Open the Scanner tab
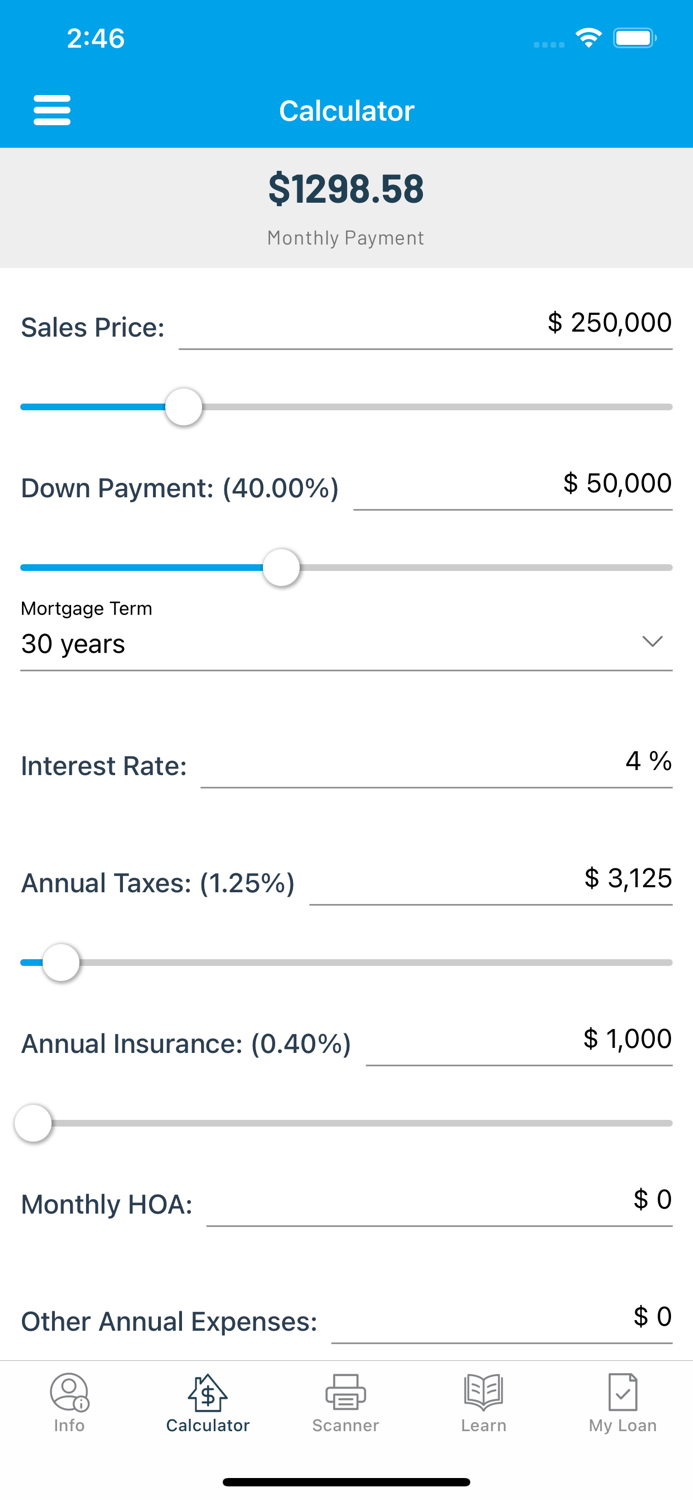Screen dimensions: 693x1500 coord(346,1404)
